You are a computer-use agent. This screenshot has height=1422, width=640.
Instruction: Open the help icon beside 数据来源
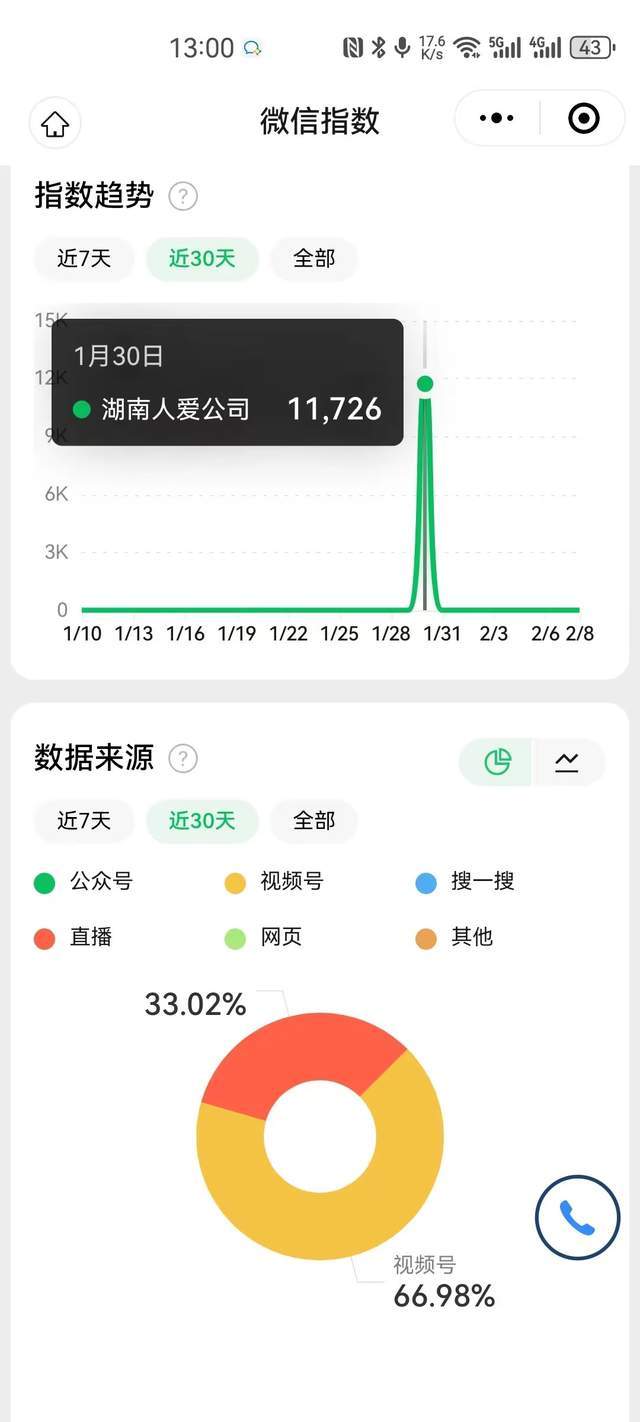183,759
